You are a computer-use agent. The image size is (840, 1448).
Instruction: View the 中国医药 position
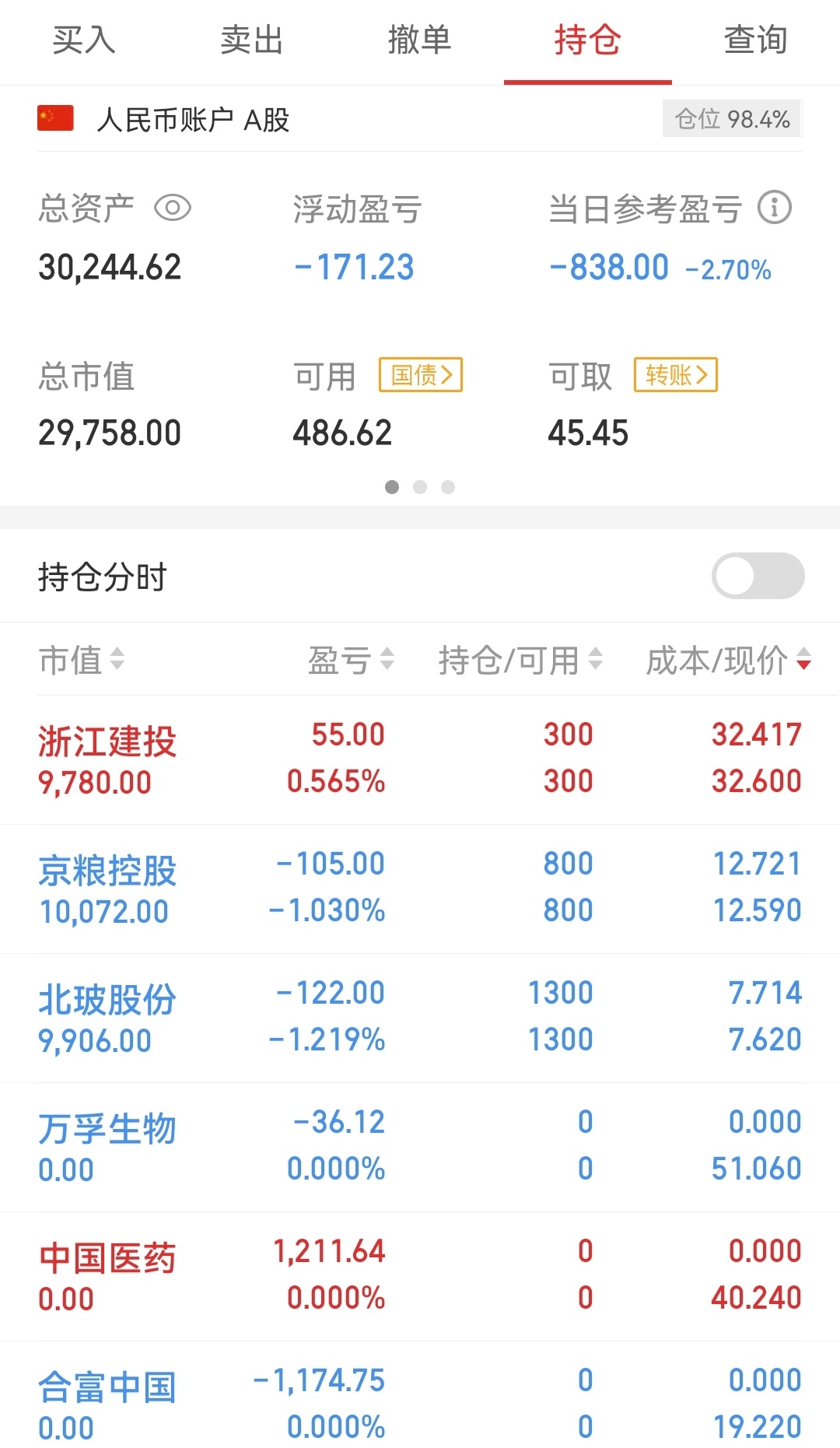tap(420, 1276)
